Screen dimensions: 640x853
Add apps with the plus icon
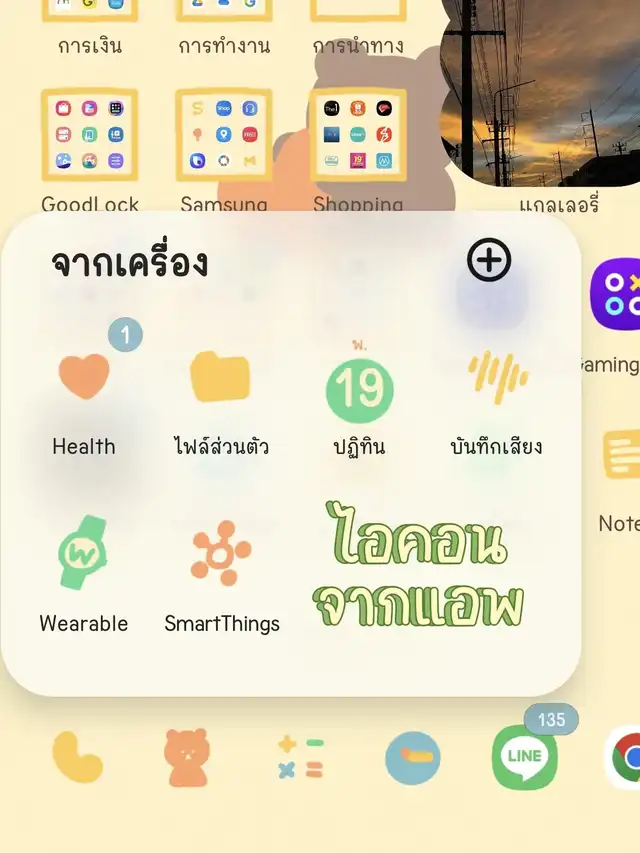click(x=489, y=259)
